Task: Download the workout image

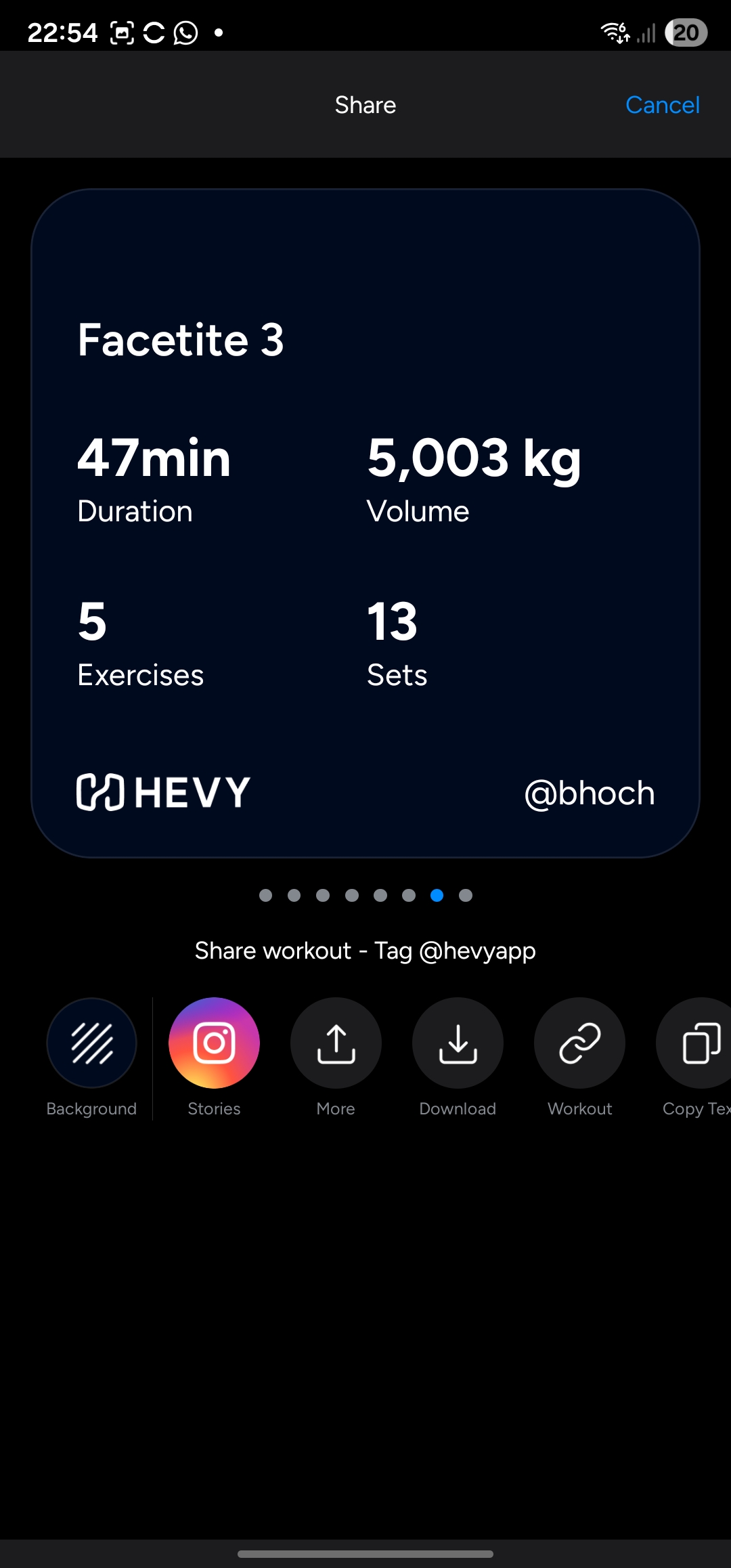Action: coord(458,1043)
